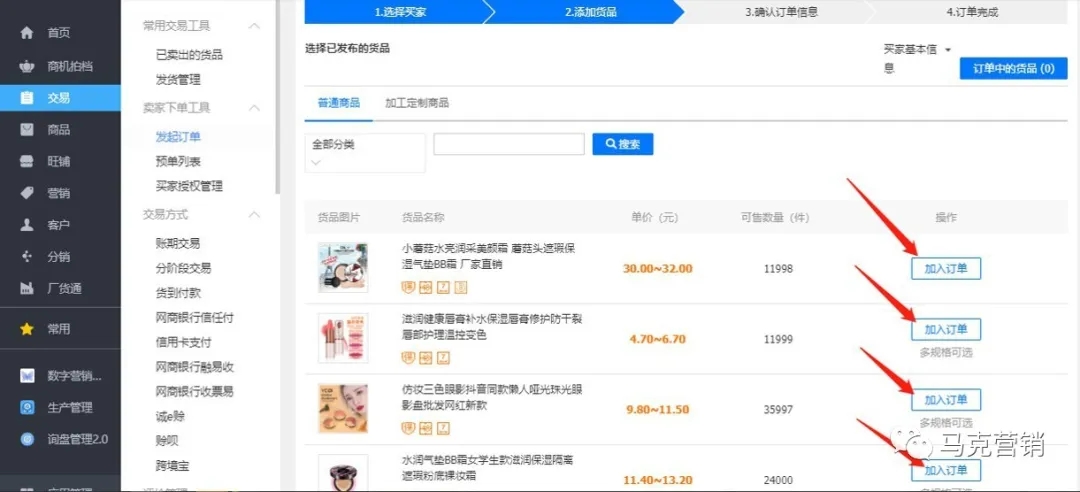Go to the 营销 sidebar section
Screen dimensions: 1080x492
pos(58,194)
